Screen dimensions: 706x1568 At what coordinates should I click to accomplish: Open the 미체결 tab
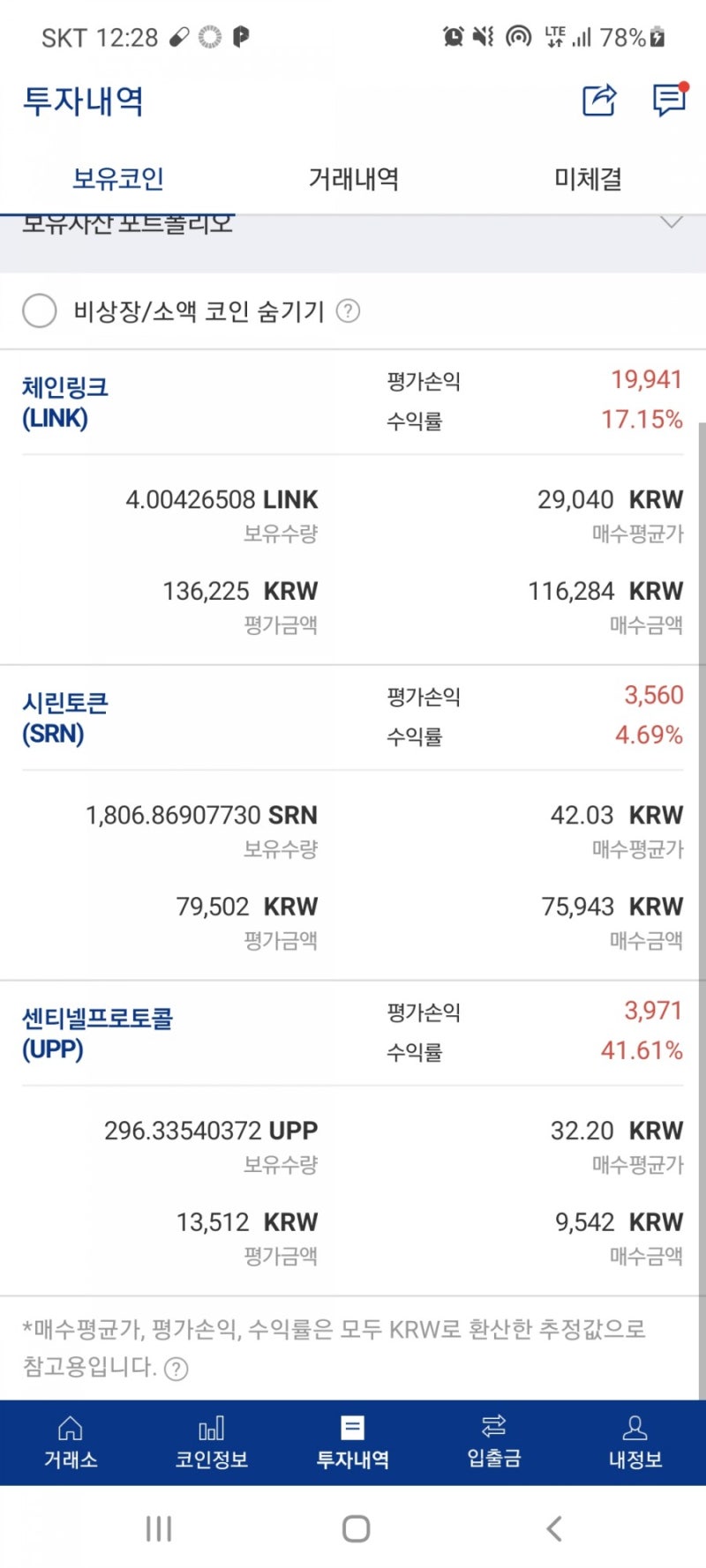(585, 177)
